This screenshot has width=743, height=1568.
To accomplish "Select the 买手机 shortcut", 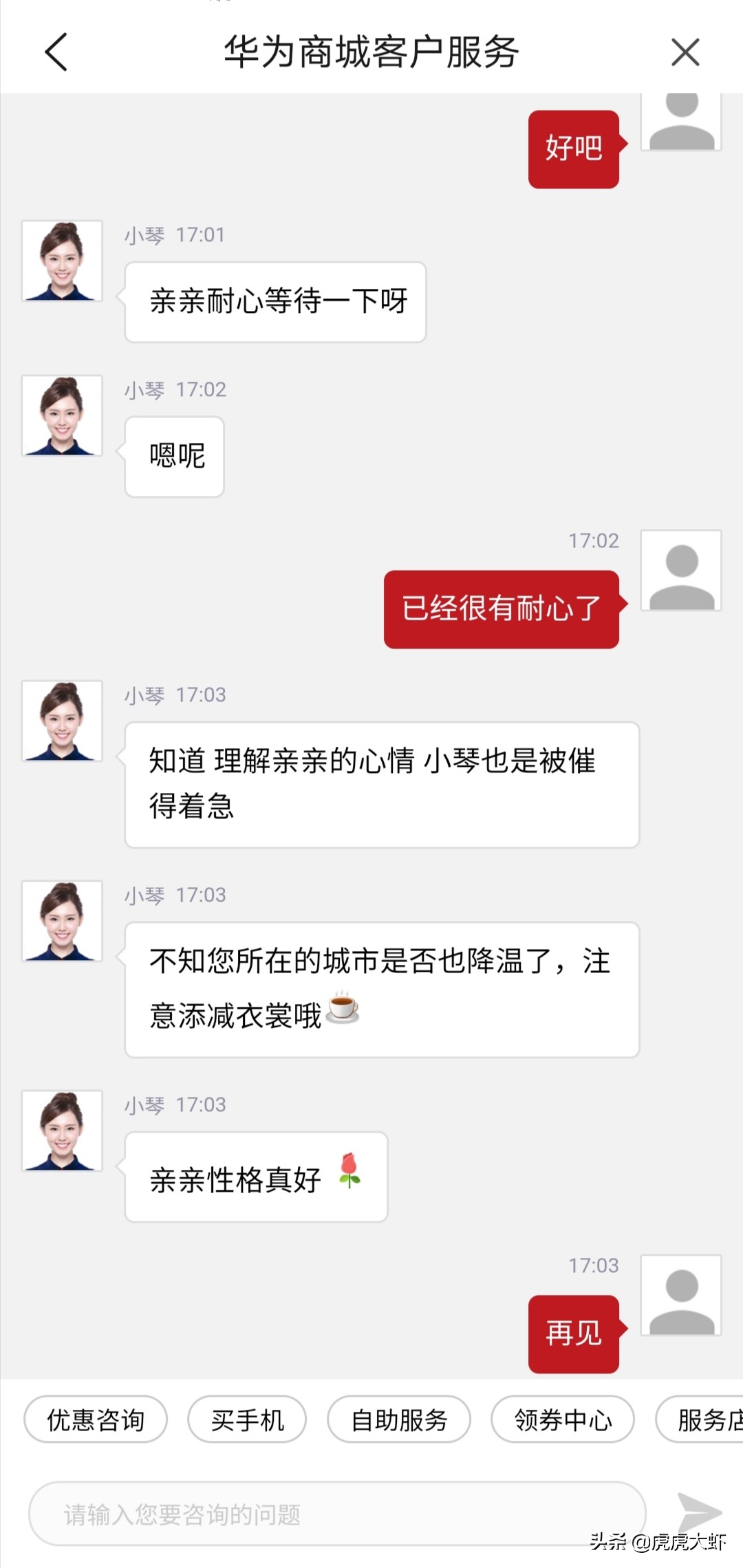I will (x=246, y=1419).
